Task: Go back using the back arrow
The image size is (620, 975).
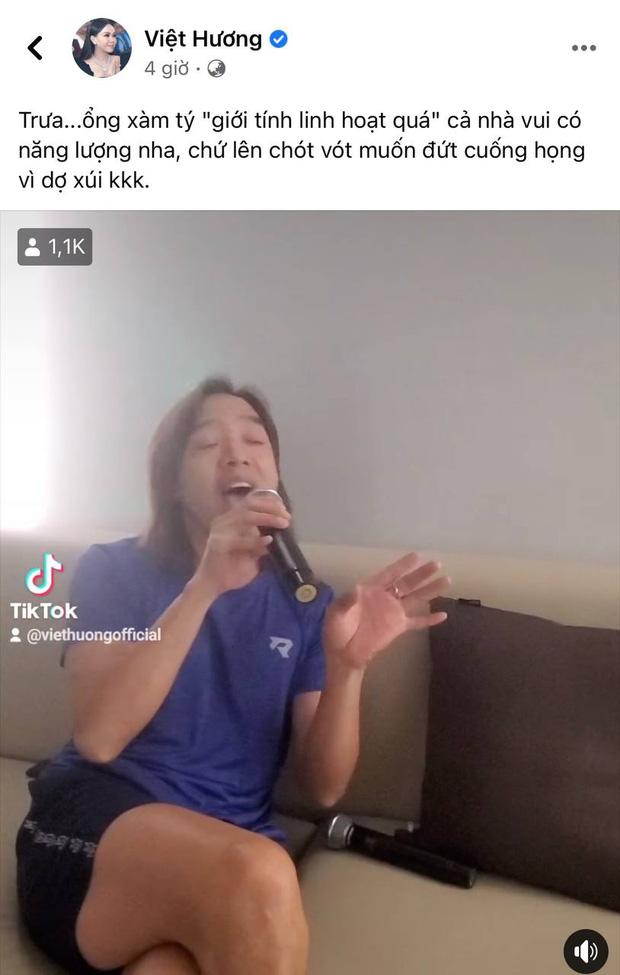Action: click(35, 47)
